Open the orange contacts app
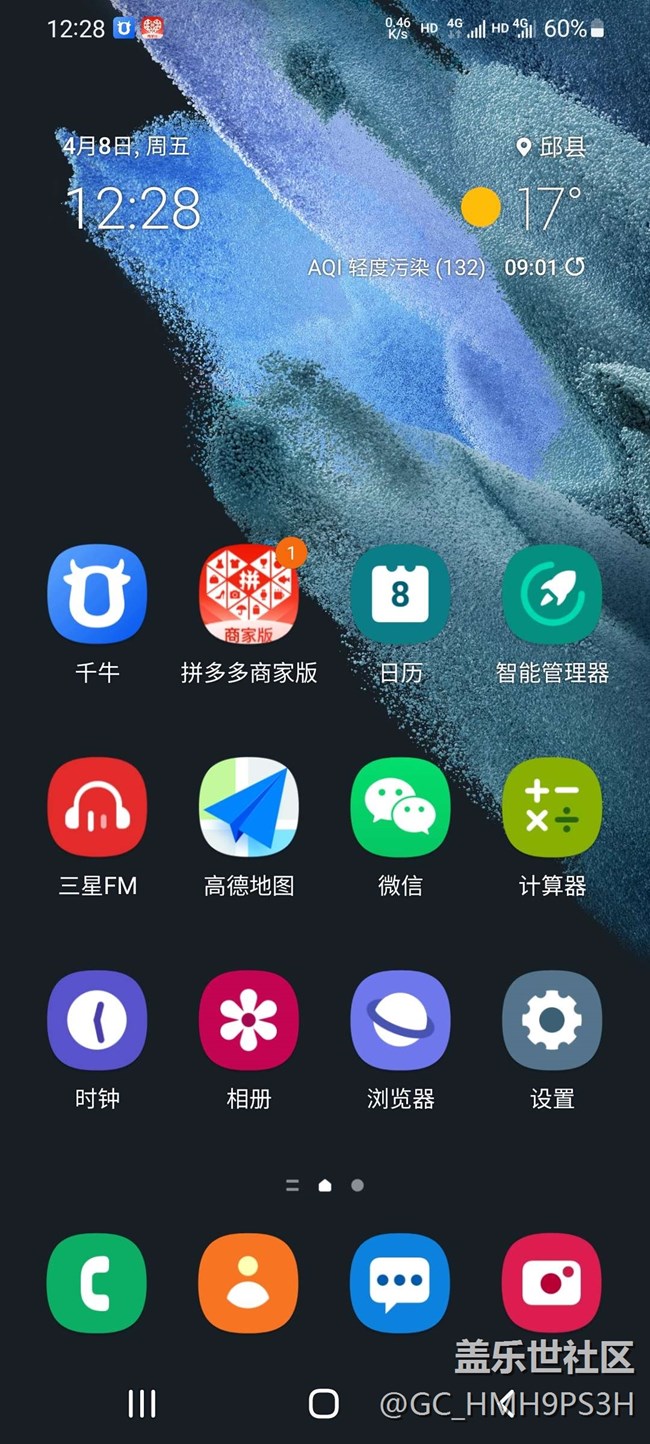 (249, 1283)
